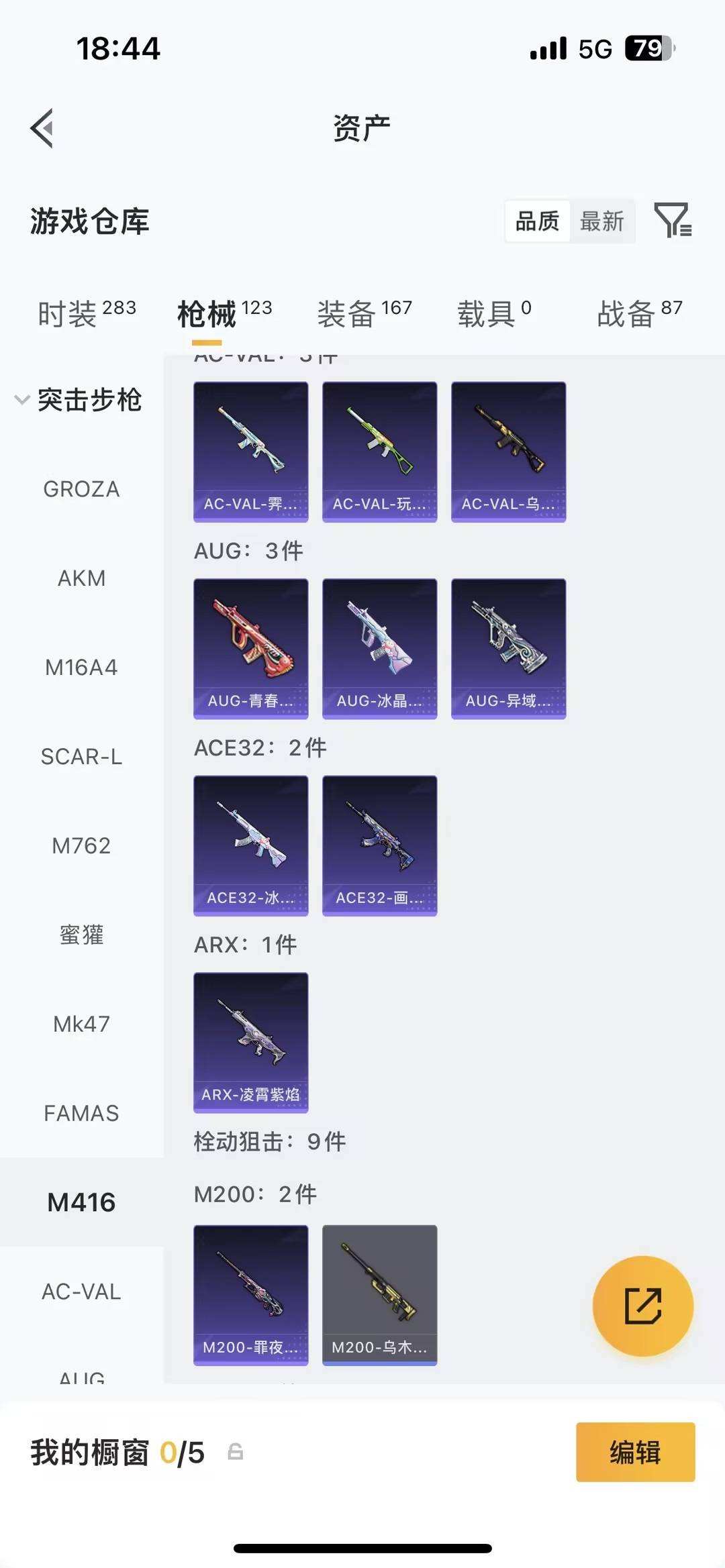The image size is (725, 1568).
Task: Open the ACE32-画 skin card
Action: [379, 845]
